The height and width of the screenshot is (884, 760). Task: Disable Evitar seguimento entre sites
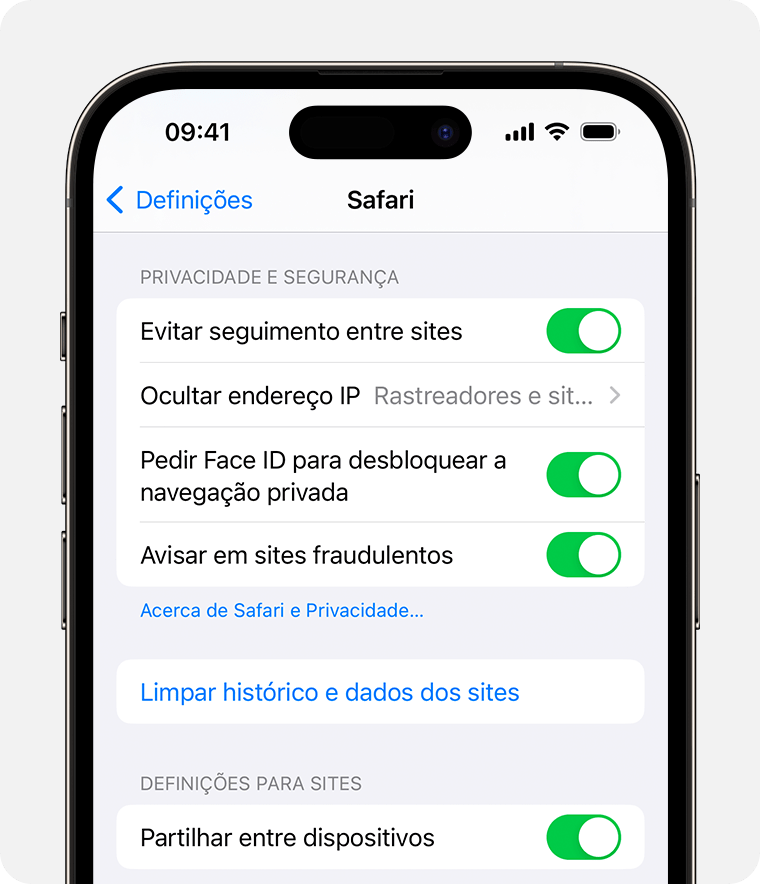point(584,330)
